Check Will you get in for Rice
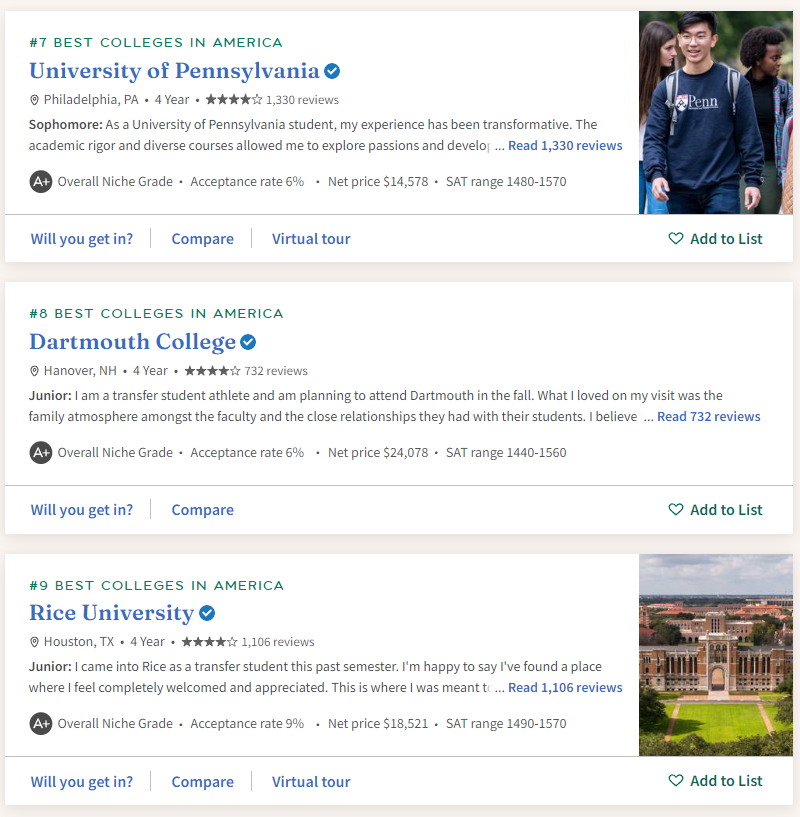The image size is (800, 817). coord(81,782)
